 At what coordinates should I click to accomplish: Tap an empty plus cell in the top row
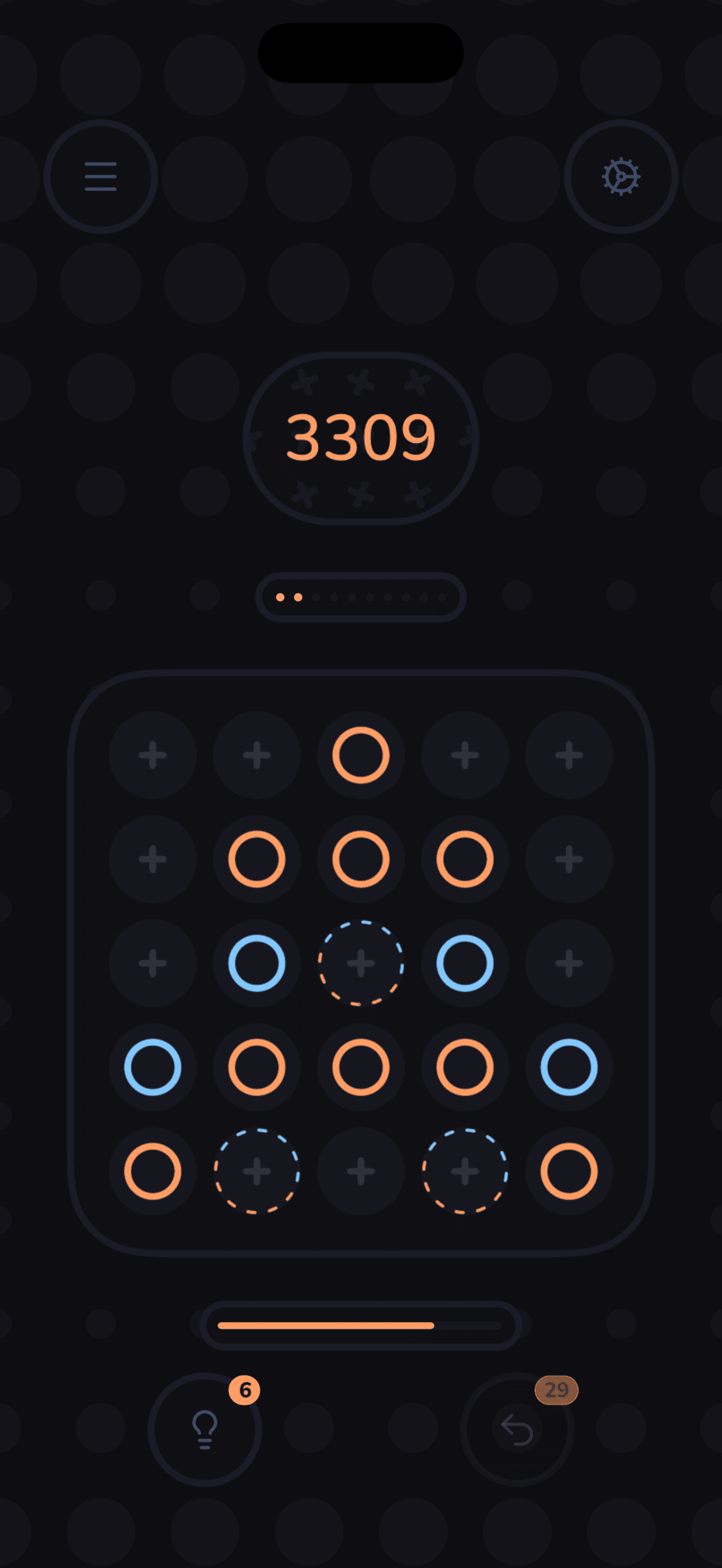pos(153,755)
